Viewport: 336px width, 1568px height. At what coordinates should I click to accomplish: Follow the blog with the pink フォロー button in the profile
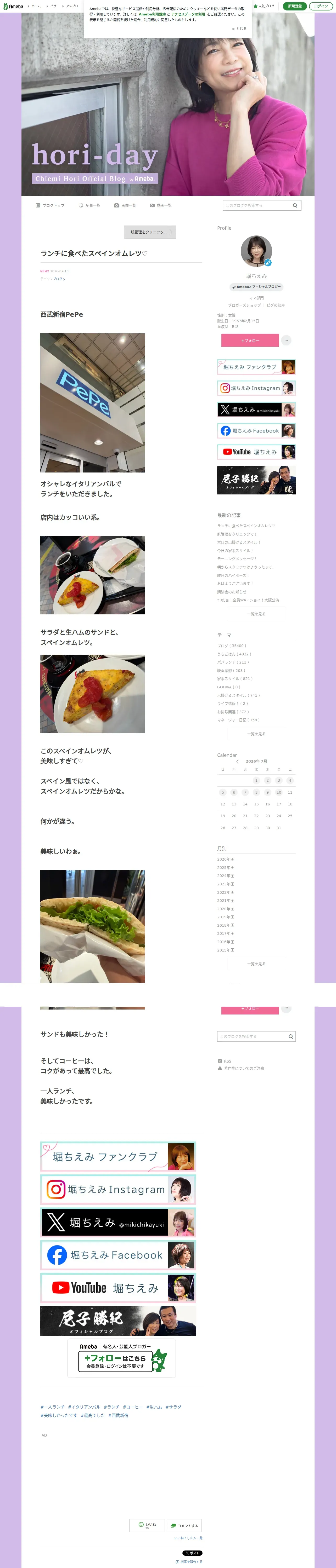(x=250, y=340)
